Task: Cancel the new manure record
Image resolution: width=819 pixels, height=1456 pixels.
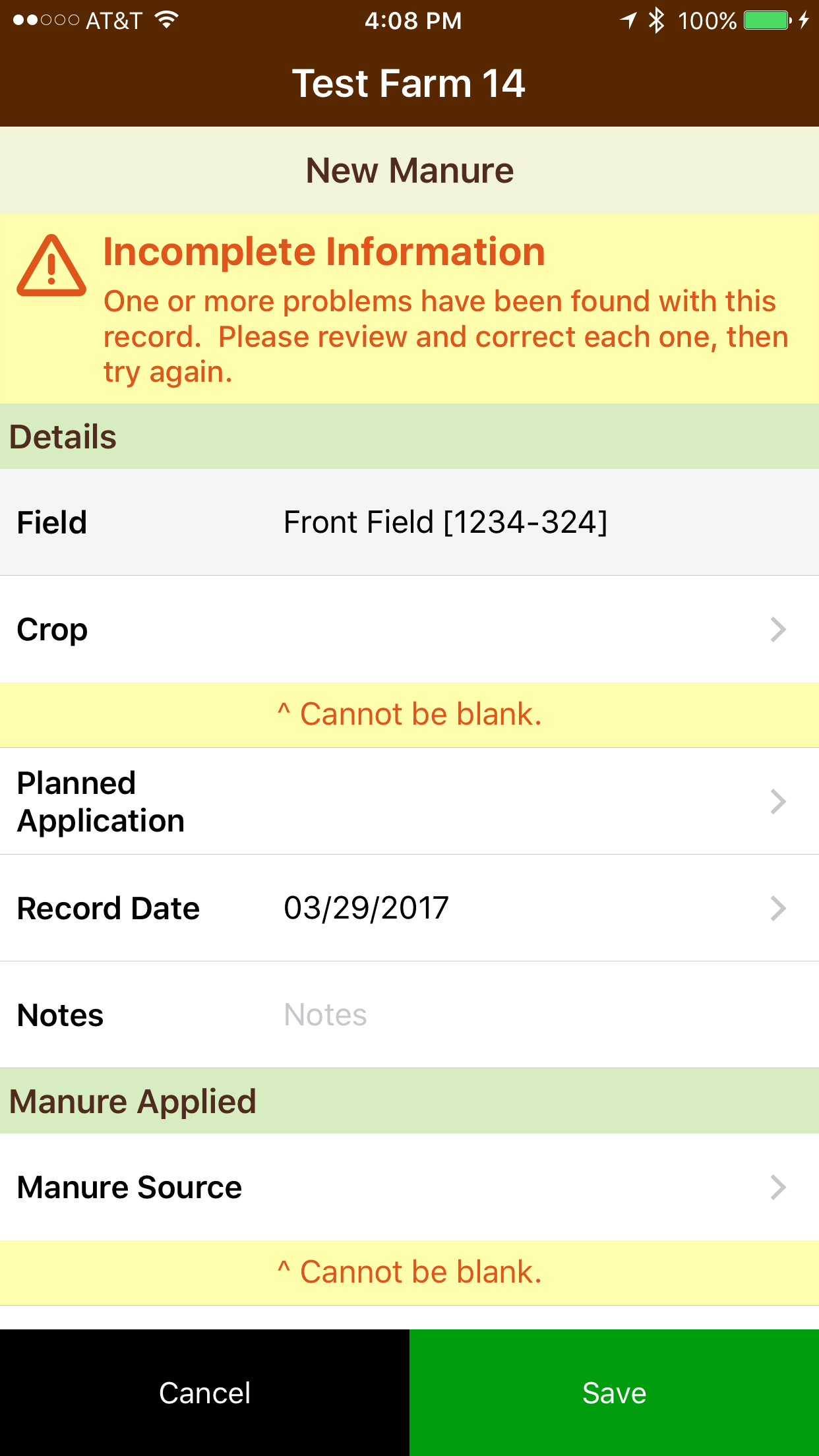Action: click(x=204, y=1393)
